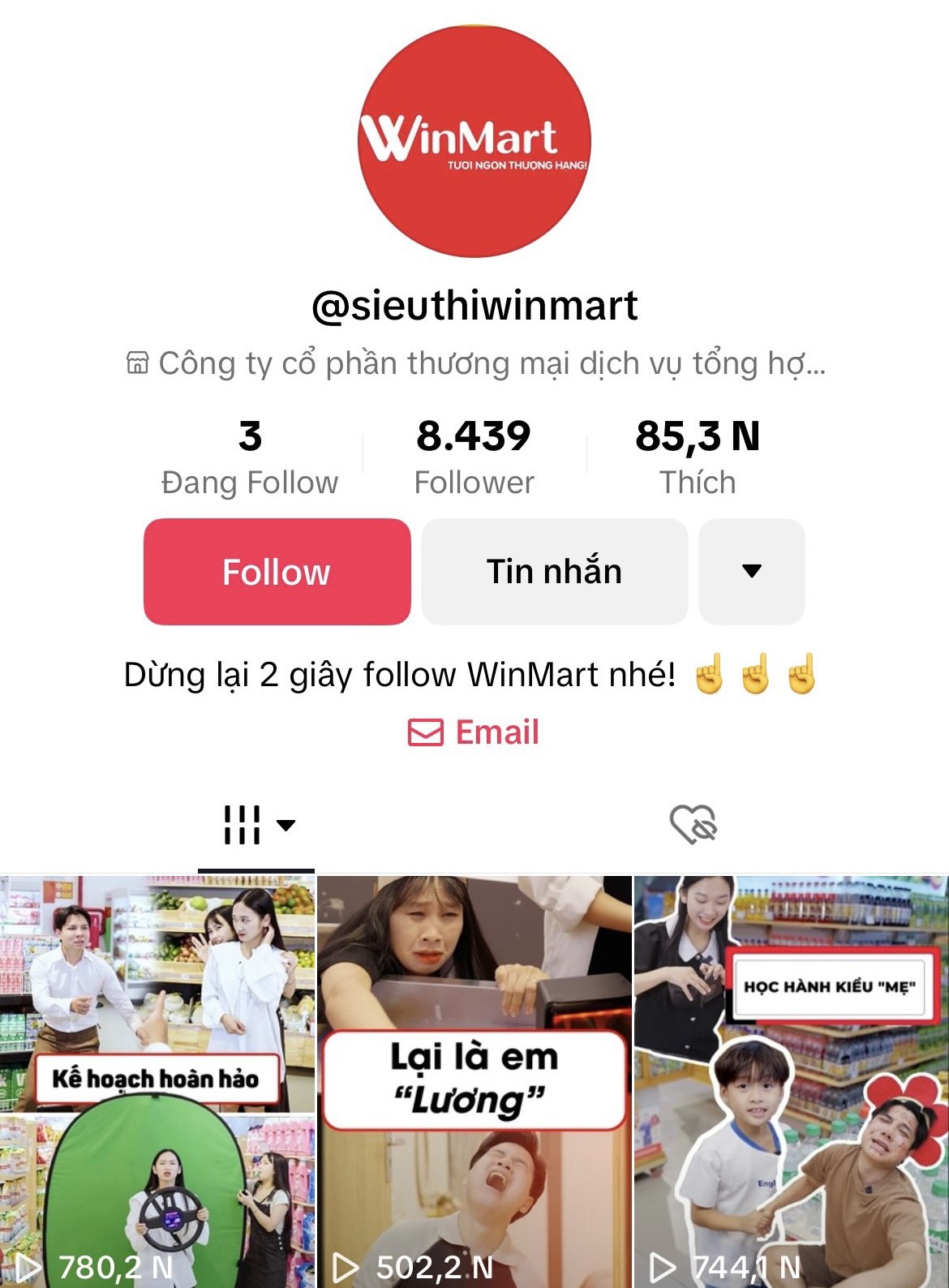Open Tin nhắn to message WinMart

coord(554,572)
